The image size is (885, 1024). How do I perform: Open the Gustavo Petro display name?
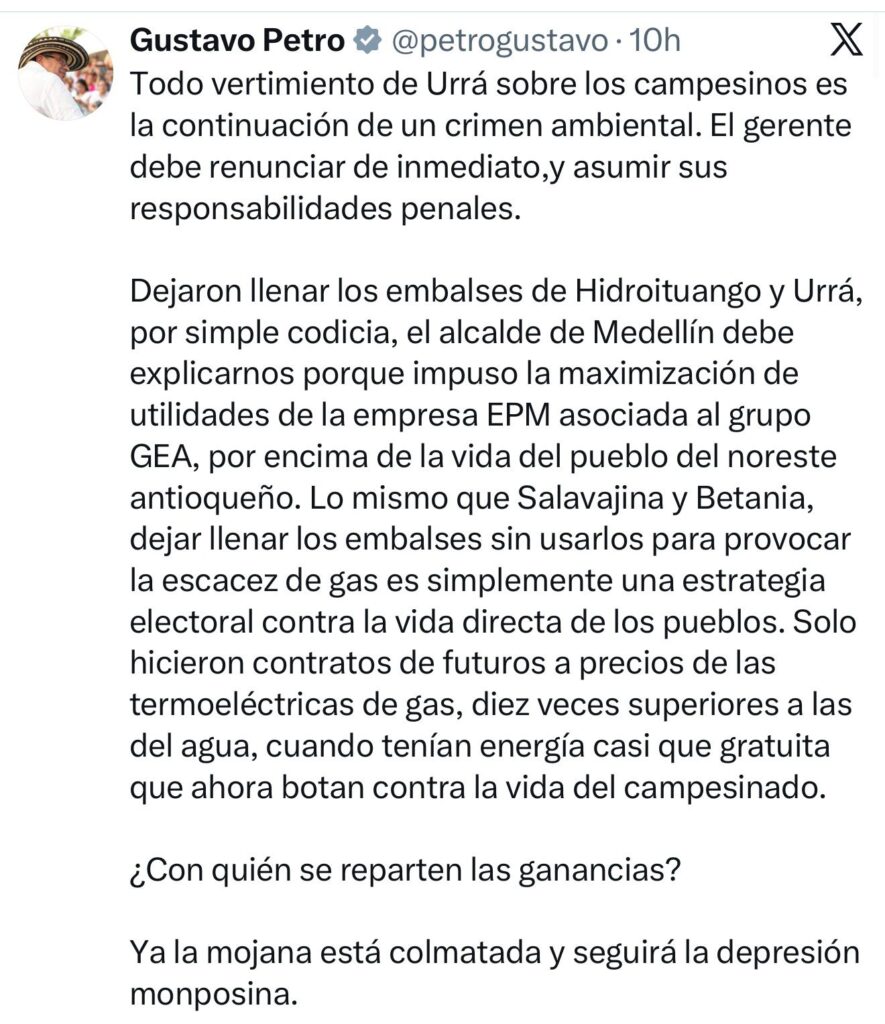(x=238, y=40)
